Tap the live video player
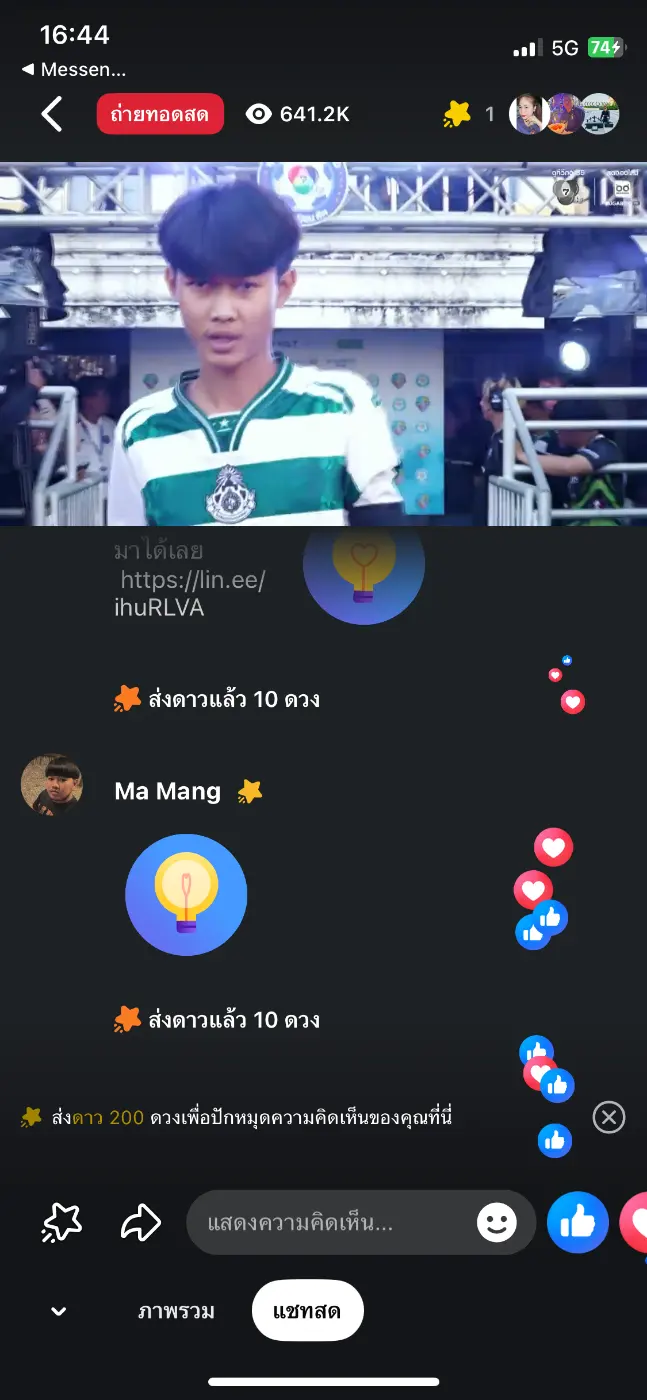647x1400 pixels. [x=323, y=344]
